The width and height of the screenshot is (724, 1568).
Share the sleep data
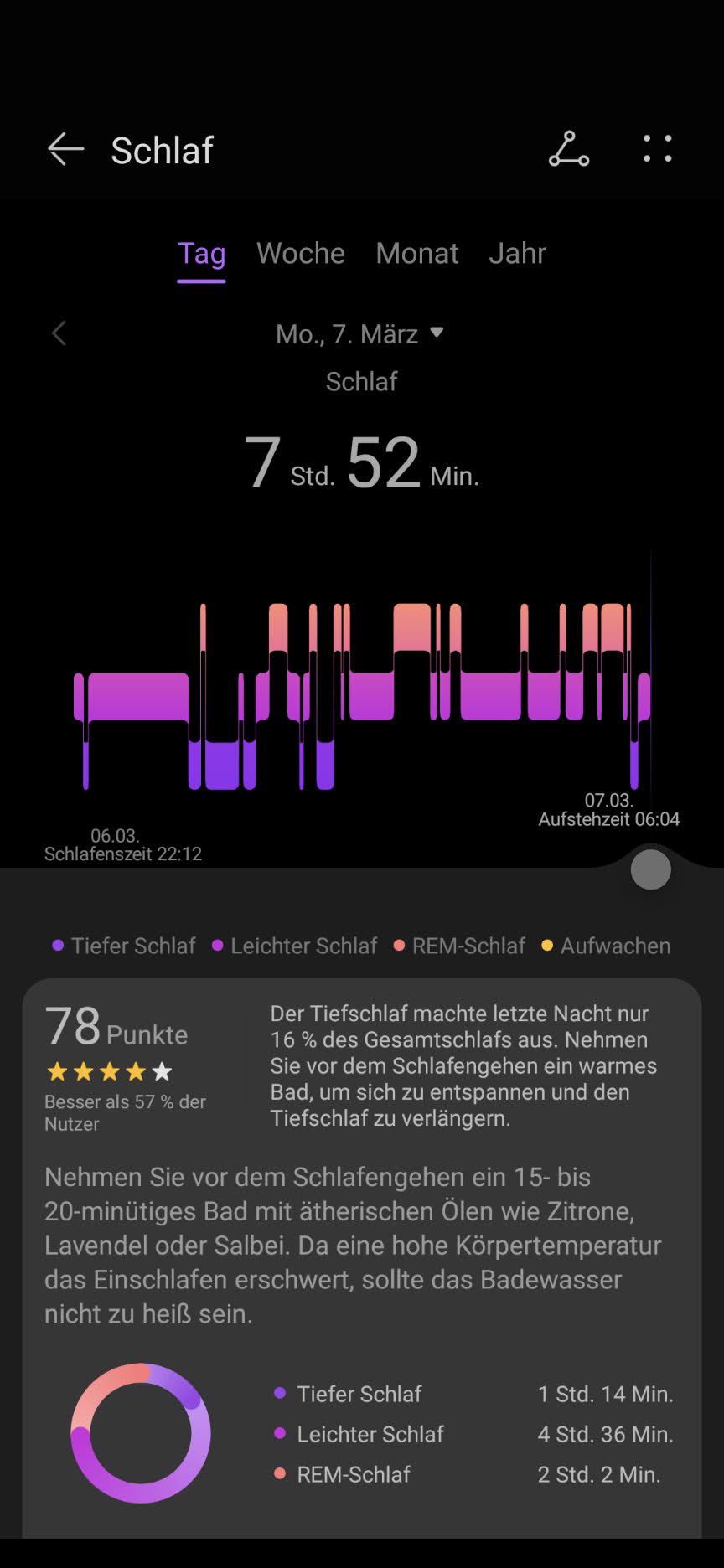(569, 150)
